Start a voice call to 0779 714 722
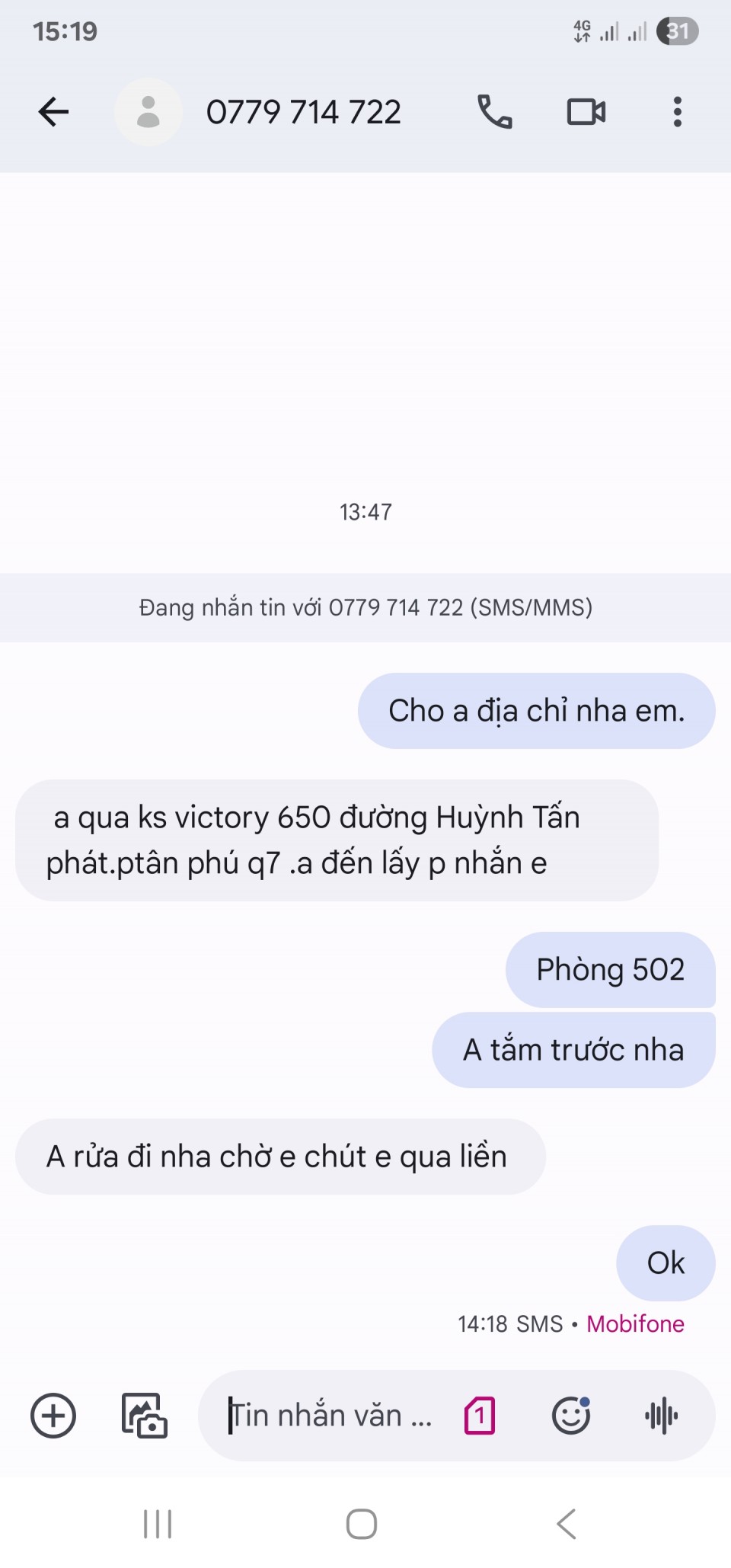The width and height of the screenshot is (731, 1568). coord(494,112)
